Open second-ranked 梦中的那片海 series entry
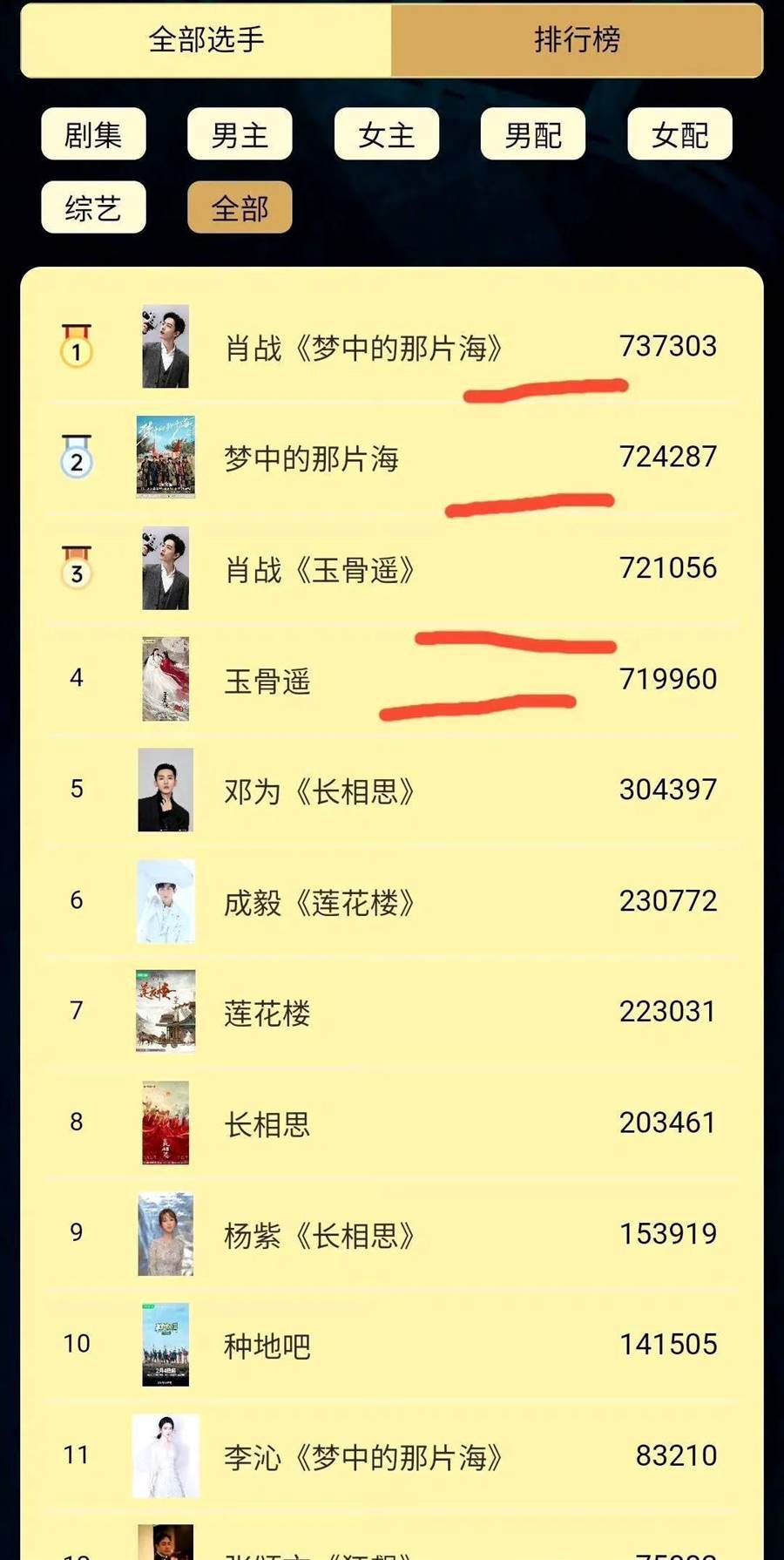 pyautogui.click(x=311, y=458)
